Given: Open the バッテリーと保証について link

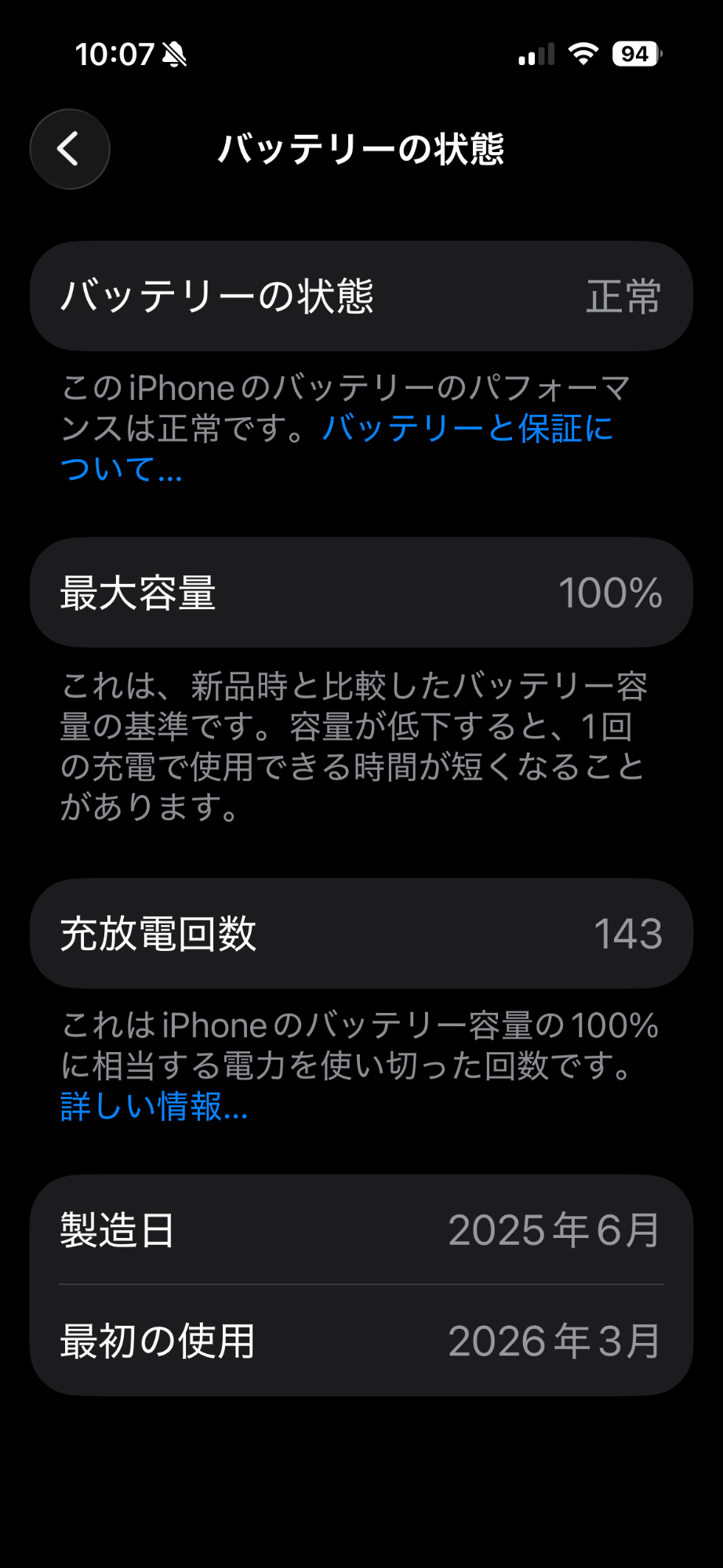Looking at the screenshot, I should click(x=467, y=429).
